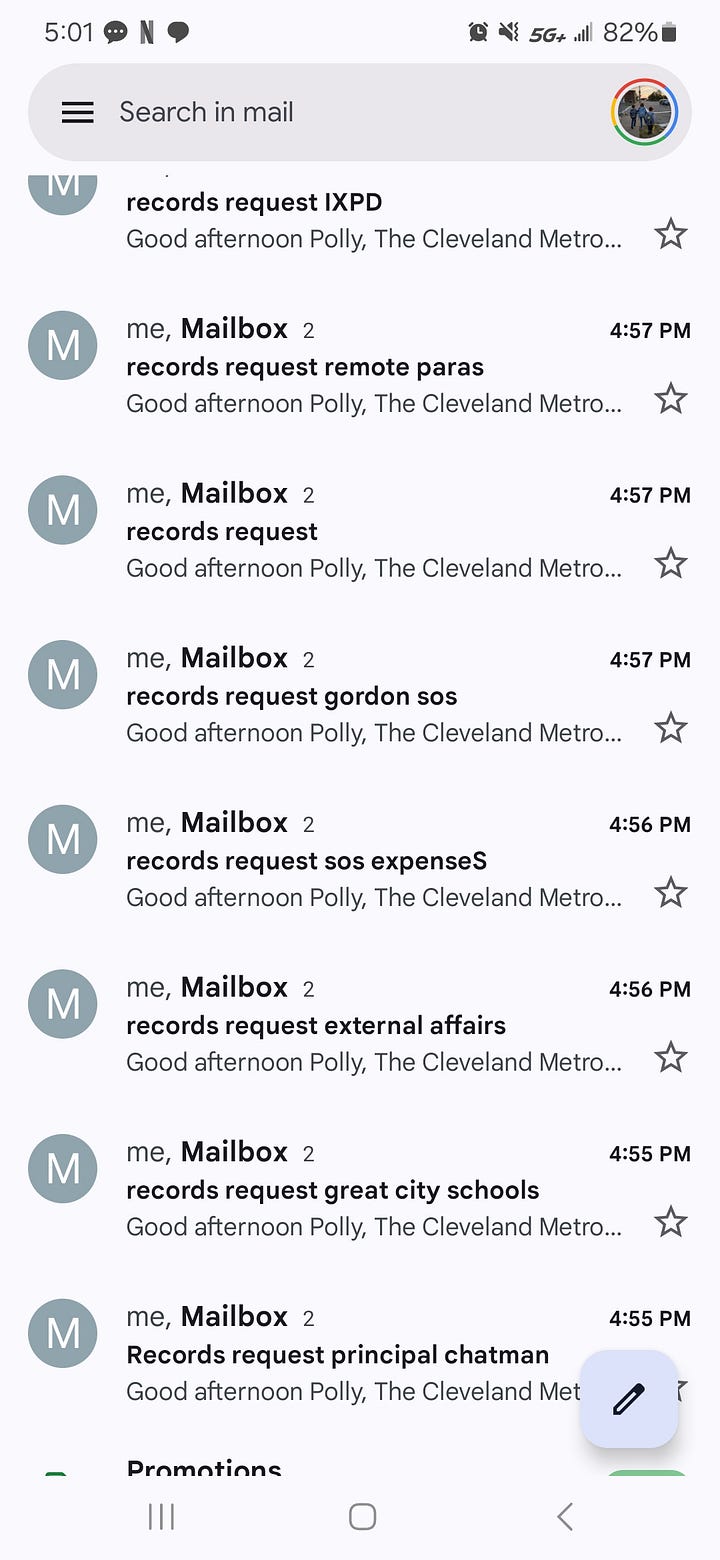Open the records request IXPD email

click(360, 220)
